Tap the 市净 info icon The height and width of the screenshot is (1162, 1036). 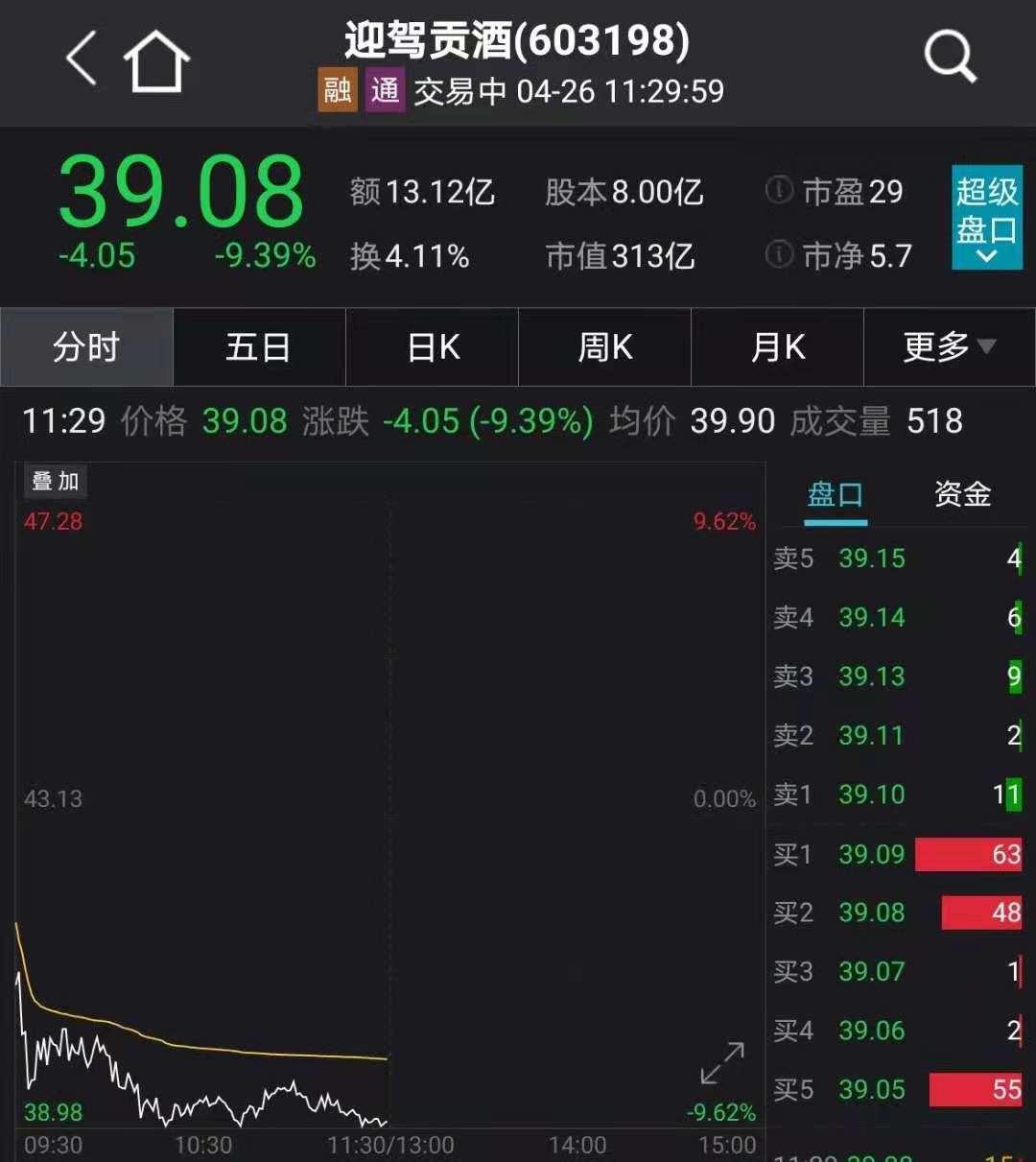coord(779,254)
